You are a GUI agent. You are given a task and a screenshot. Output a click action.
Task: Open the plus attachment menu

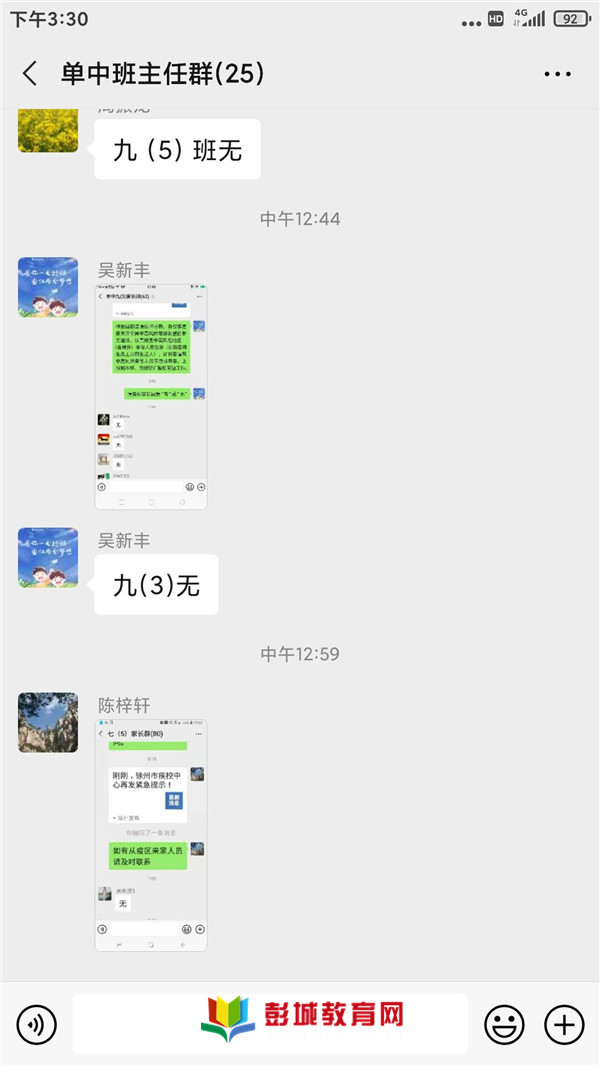click(564, 1024)
